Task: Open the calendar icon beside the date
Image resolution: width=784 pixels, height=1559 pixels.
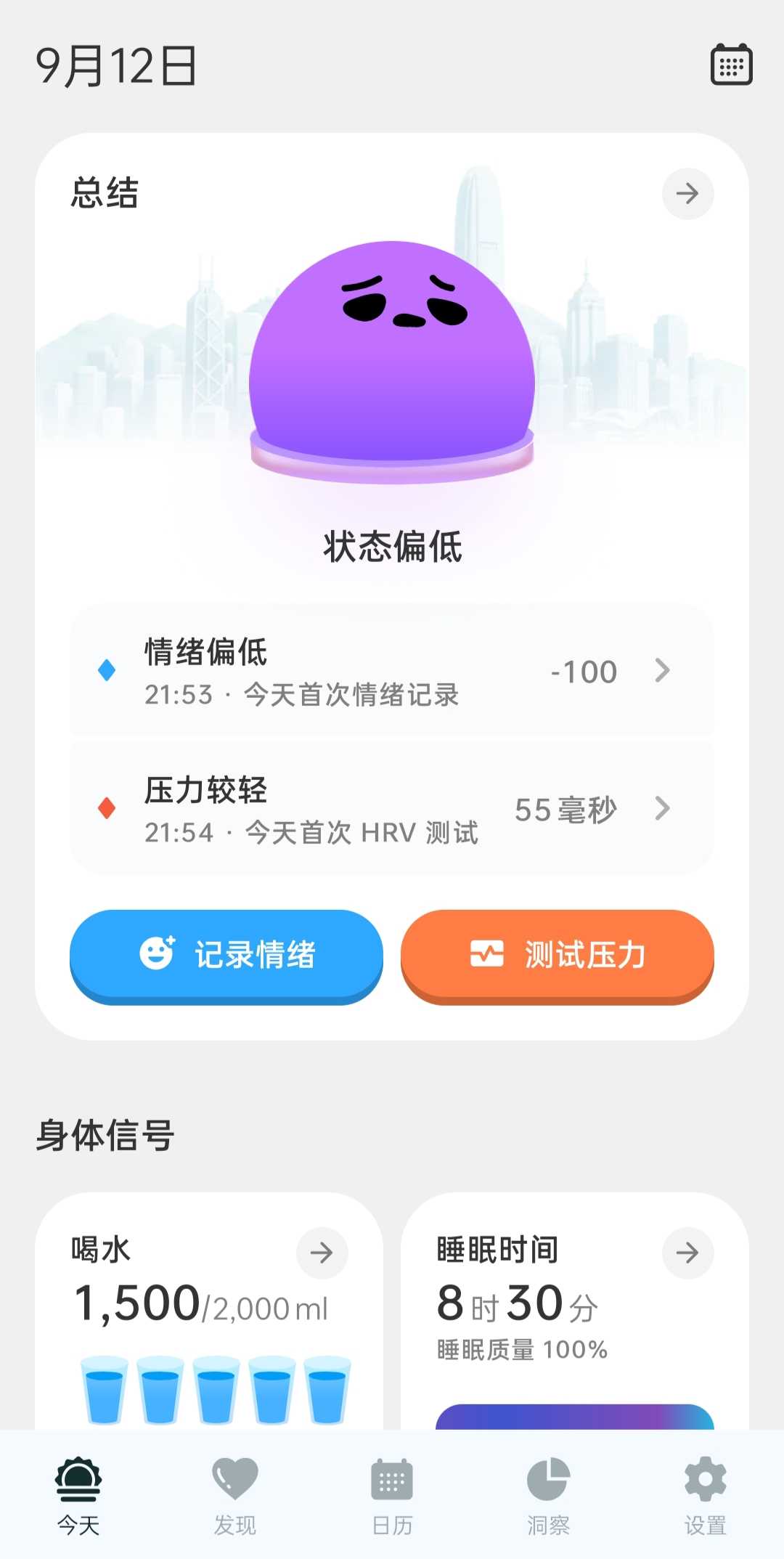Action: tap(731, 65)
